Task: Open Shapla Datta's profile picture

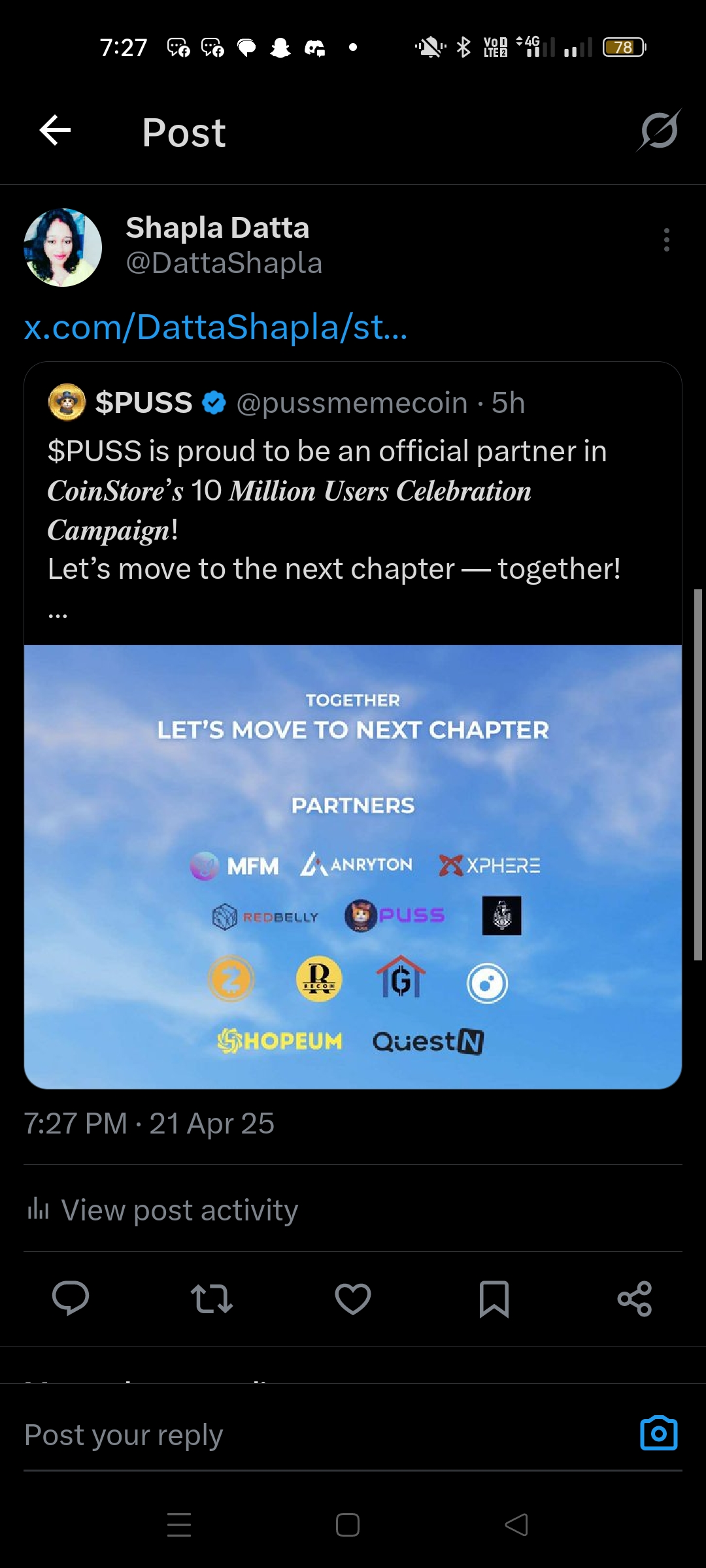Action: click(63, 248)
